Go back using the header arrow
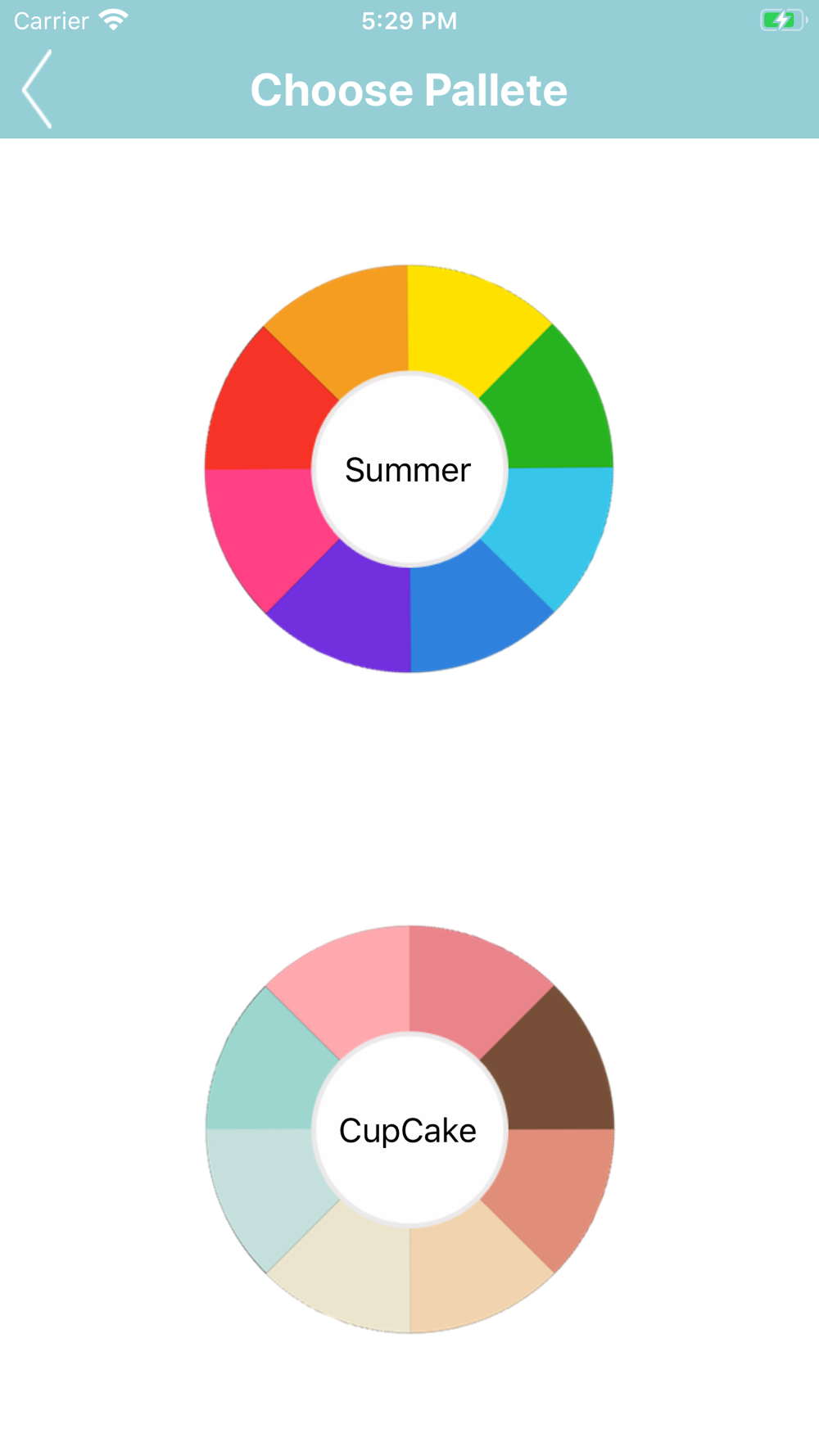The image size is (819, 1456). coord(38,89)
